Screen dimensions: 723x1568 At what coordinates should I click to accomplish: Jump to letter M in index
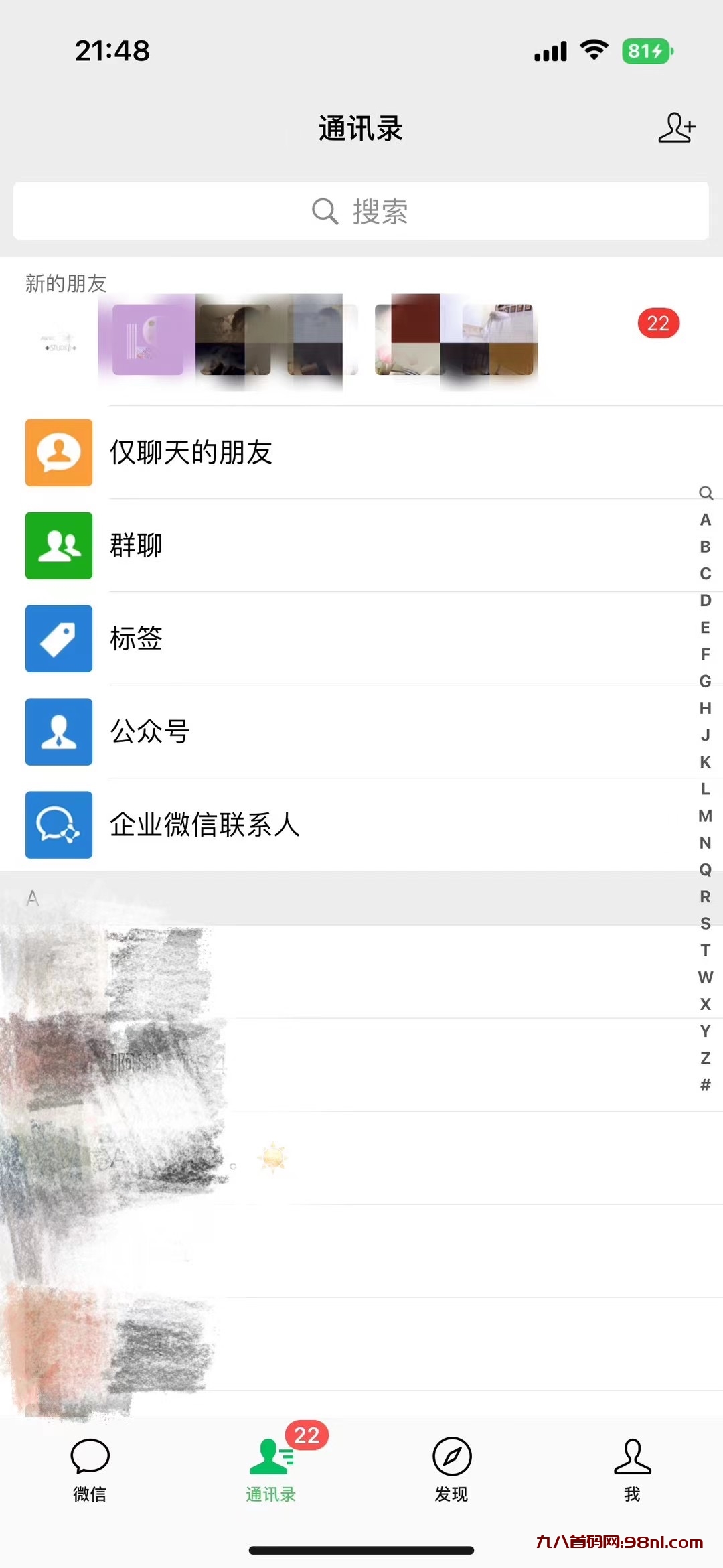[705, 816]
